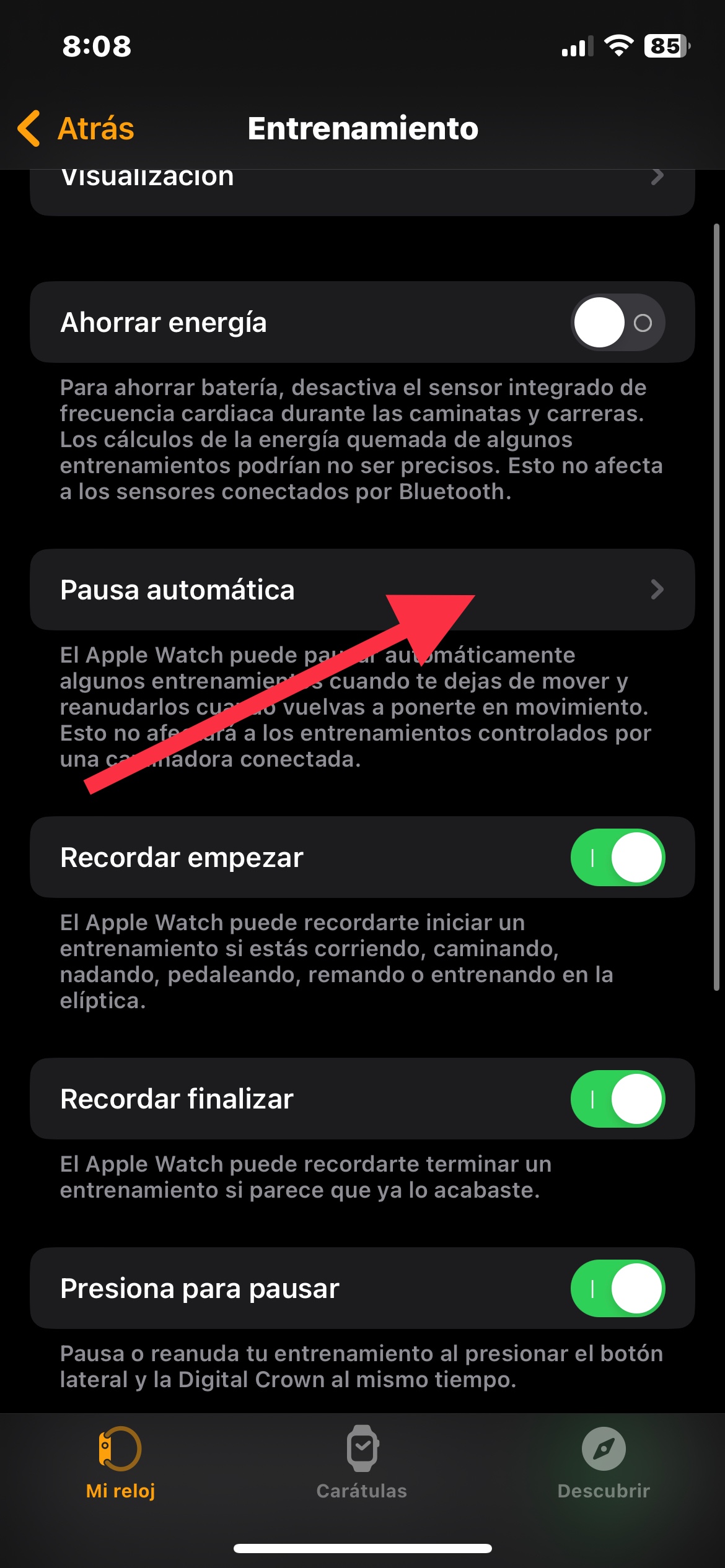Turn off Recordar empezar
Image resolution: width=725 pixels, height=1568 pixels.
pos(617,858)
